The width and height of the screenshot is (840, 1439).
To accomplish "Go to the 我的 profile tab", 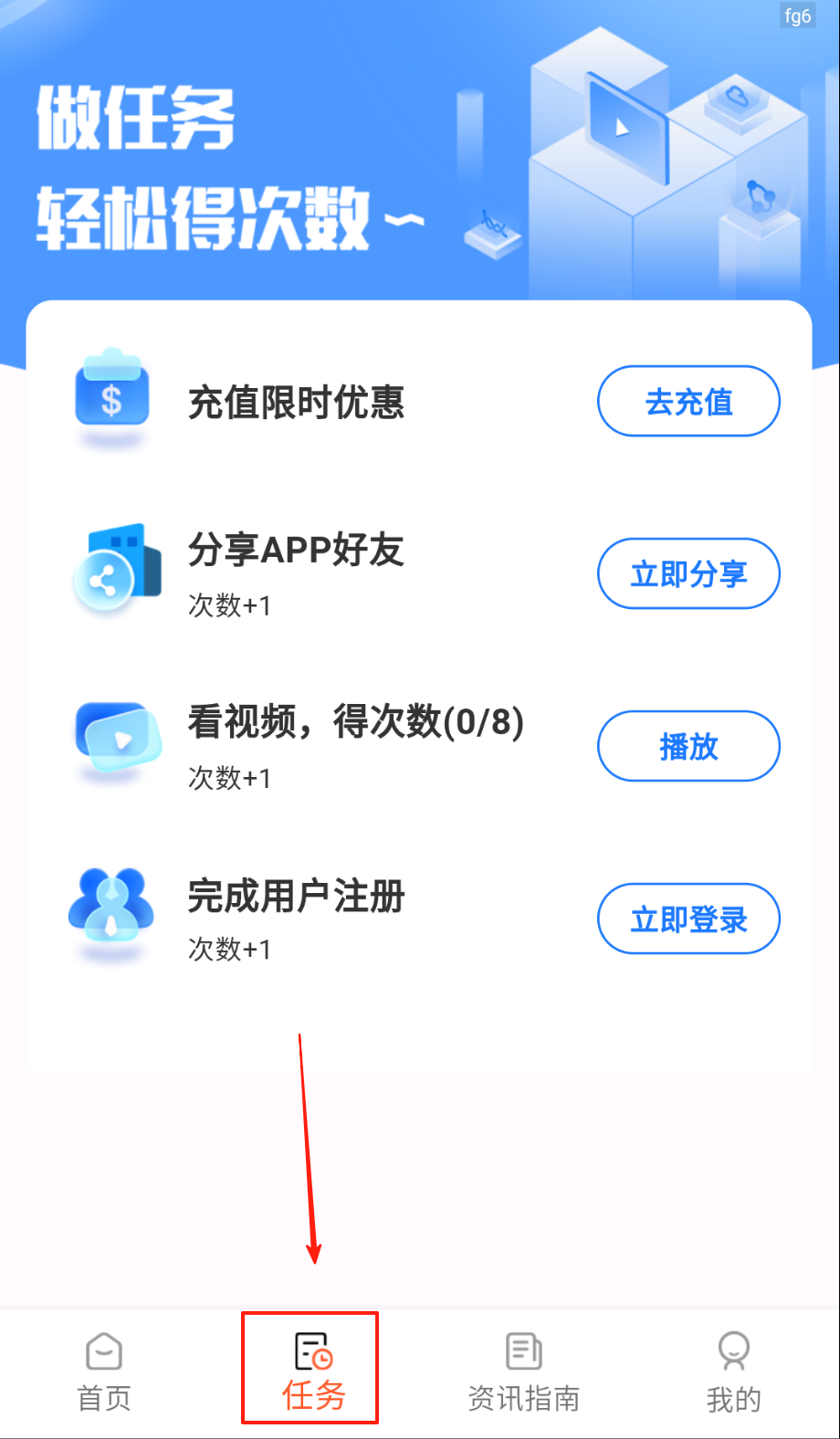I will click(732, 1372).
